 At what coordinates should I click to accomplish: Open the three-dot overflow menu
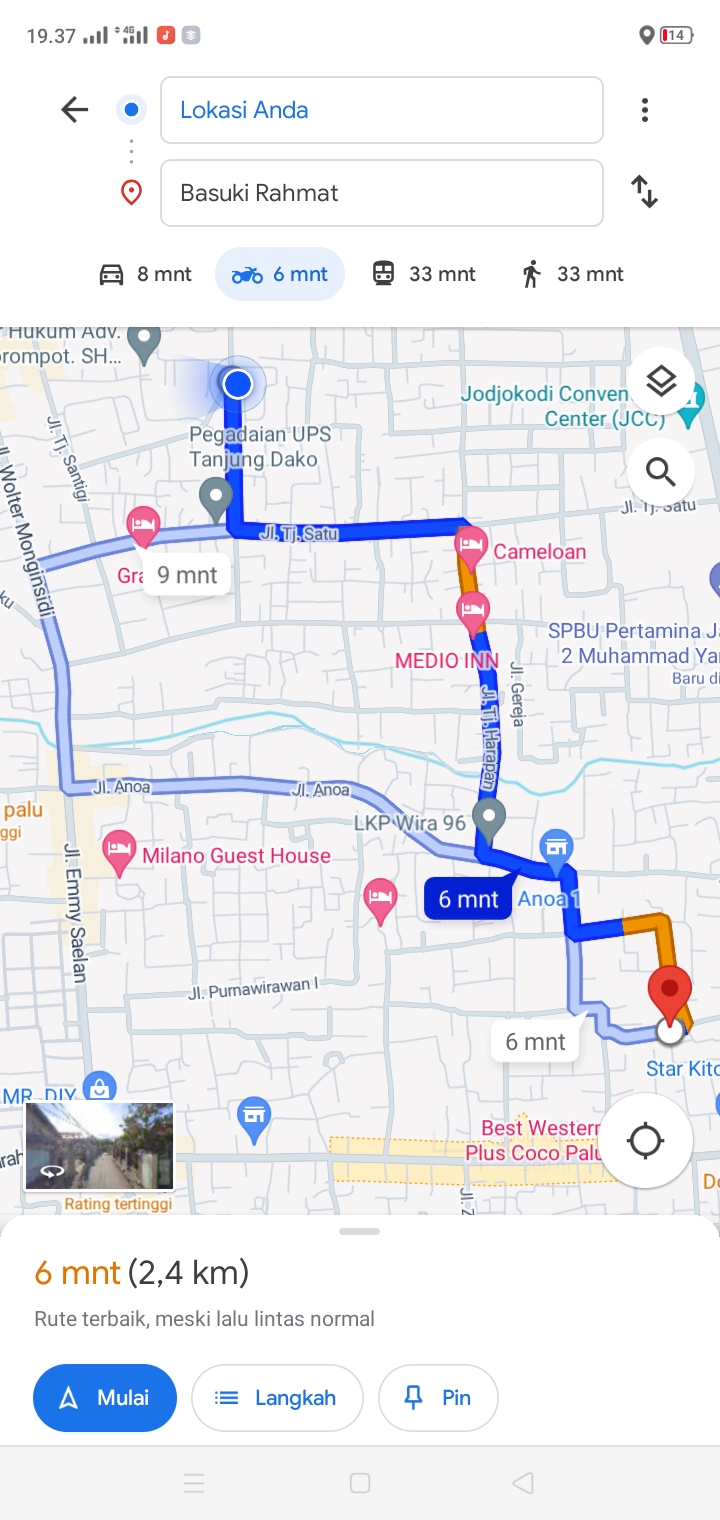(x=645, y=110)
